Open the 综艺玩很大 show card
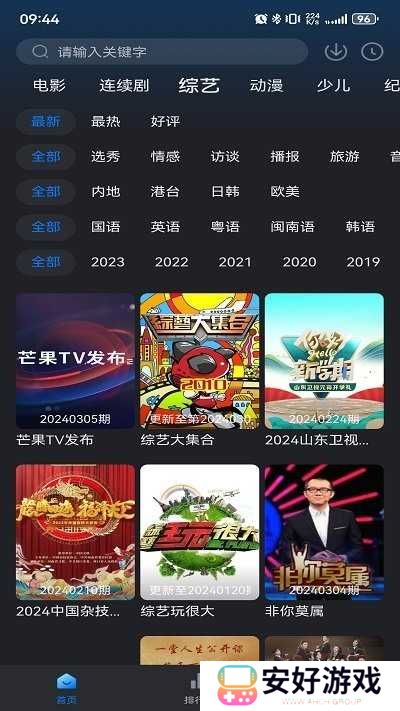This screenshot has height=711, width=400. point(200,541)
